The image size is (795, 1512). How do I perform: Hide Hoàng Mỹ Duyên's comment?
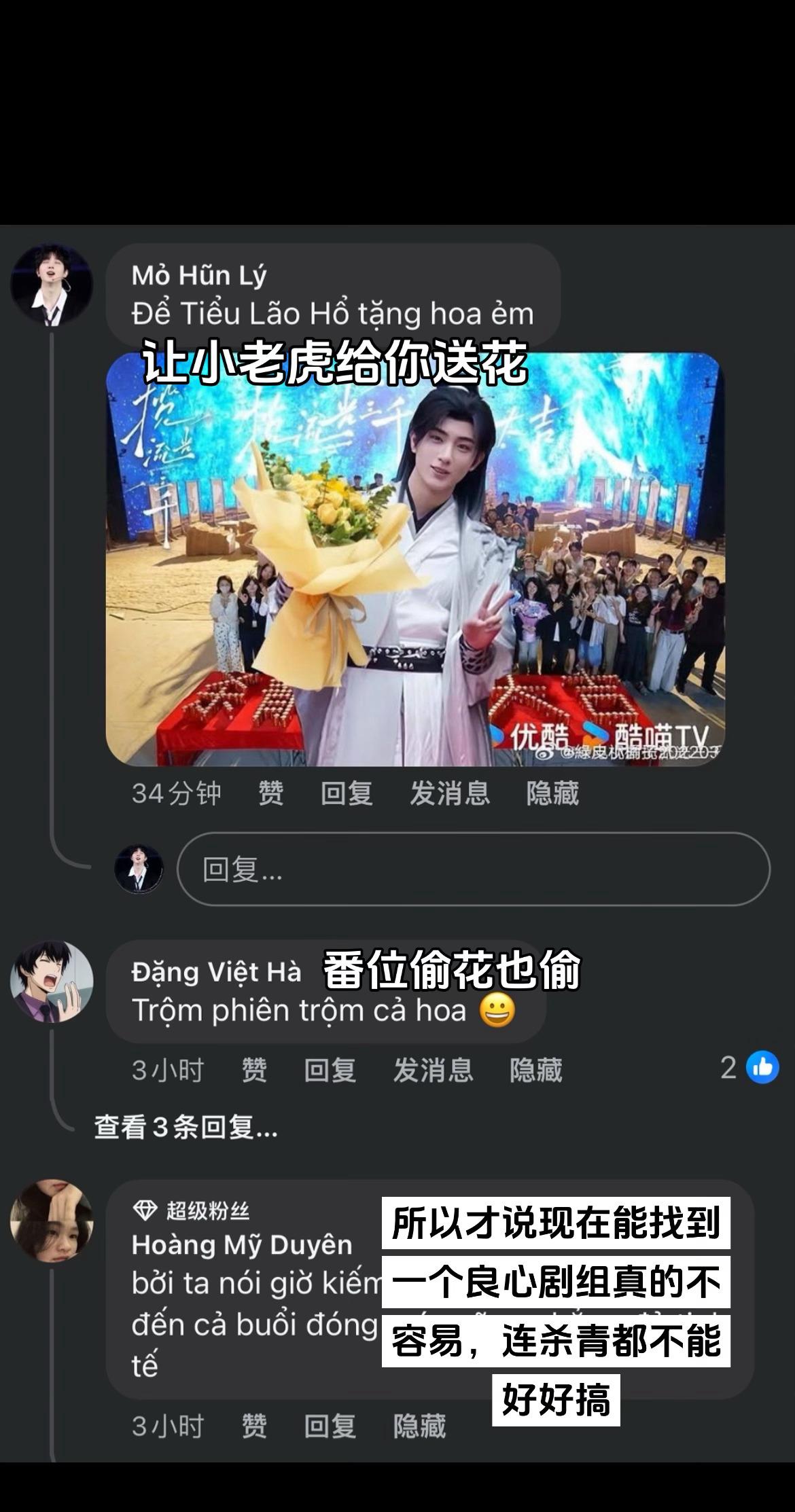coord(419,1426)
